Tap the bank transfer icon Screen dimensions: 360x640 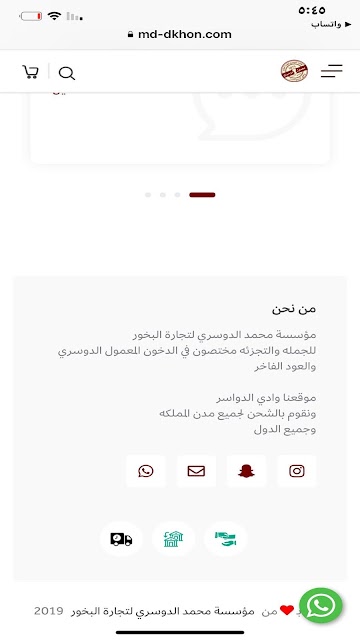pyautogui.click(x=173, y=539)
